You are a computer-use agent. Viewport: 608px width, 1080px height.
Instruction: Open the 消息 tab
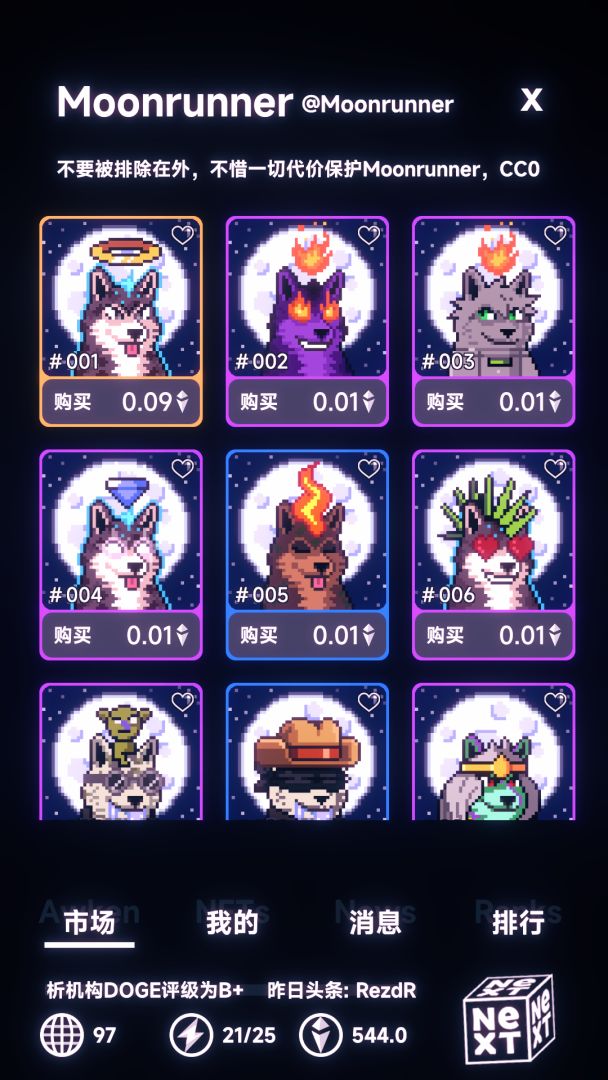coord(375,923)
